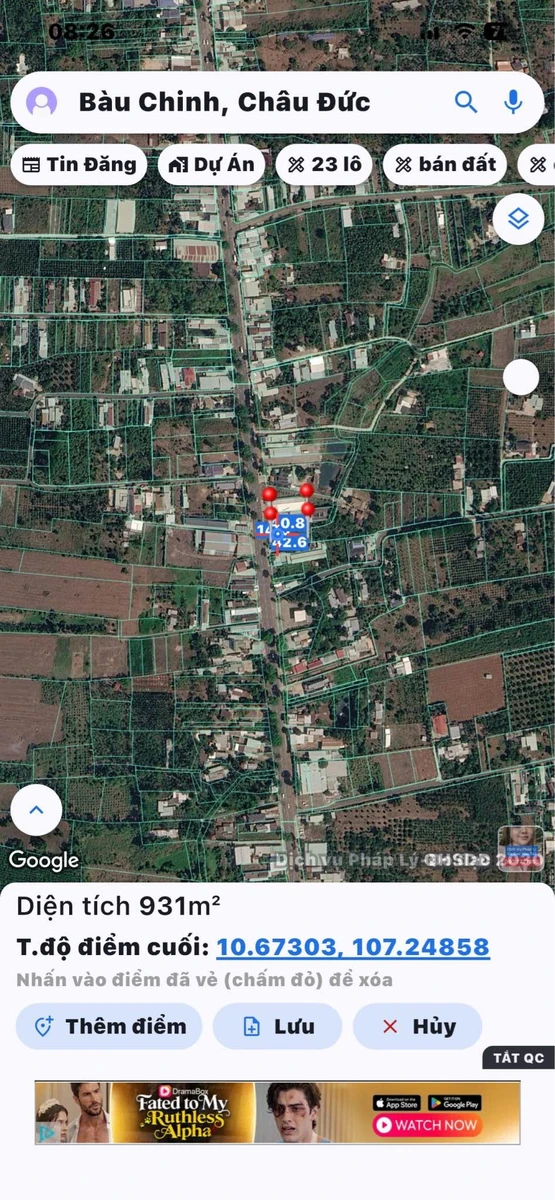555x1200 pixels.
Task: Open the profile avatar icon
Action: click(42, 101)
